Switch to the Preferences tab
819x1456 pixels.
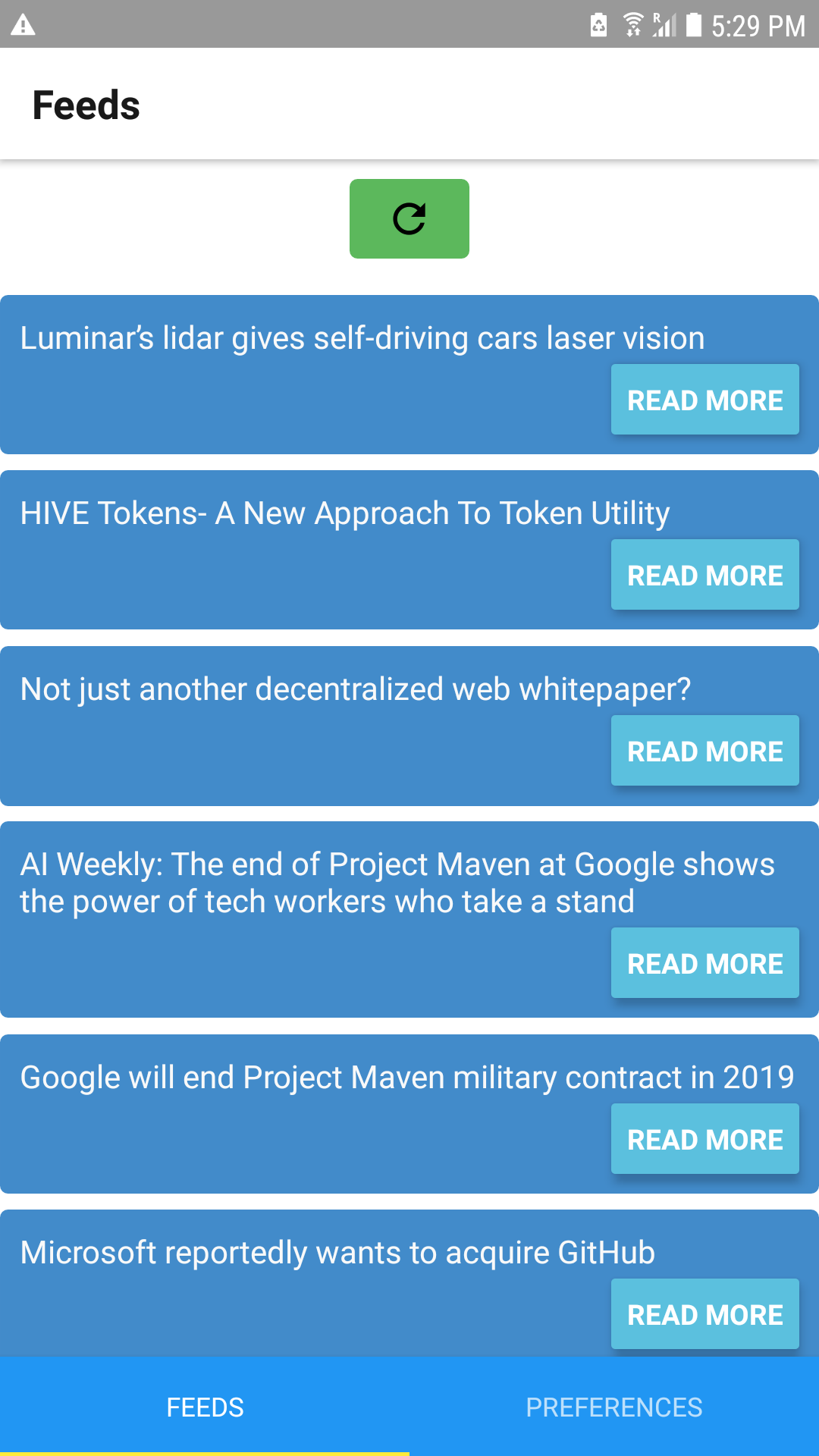(x=614, y=1407)
